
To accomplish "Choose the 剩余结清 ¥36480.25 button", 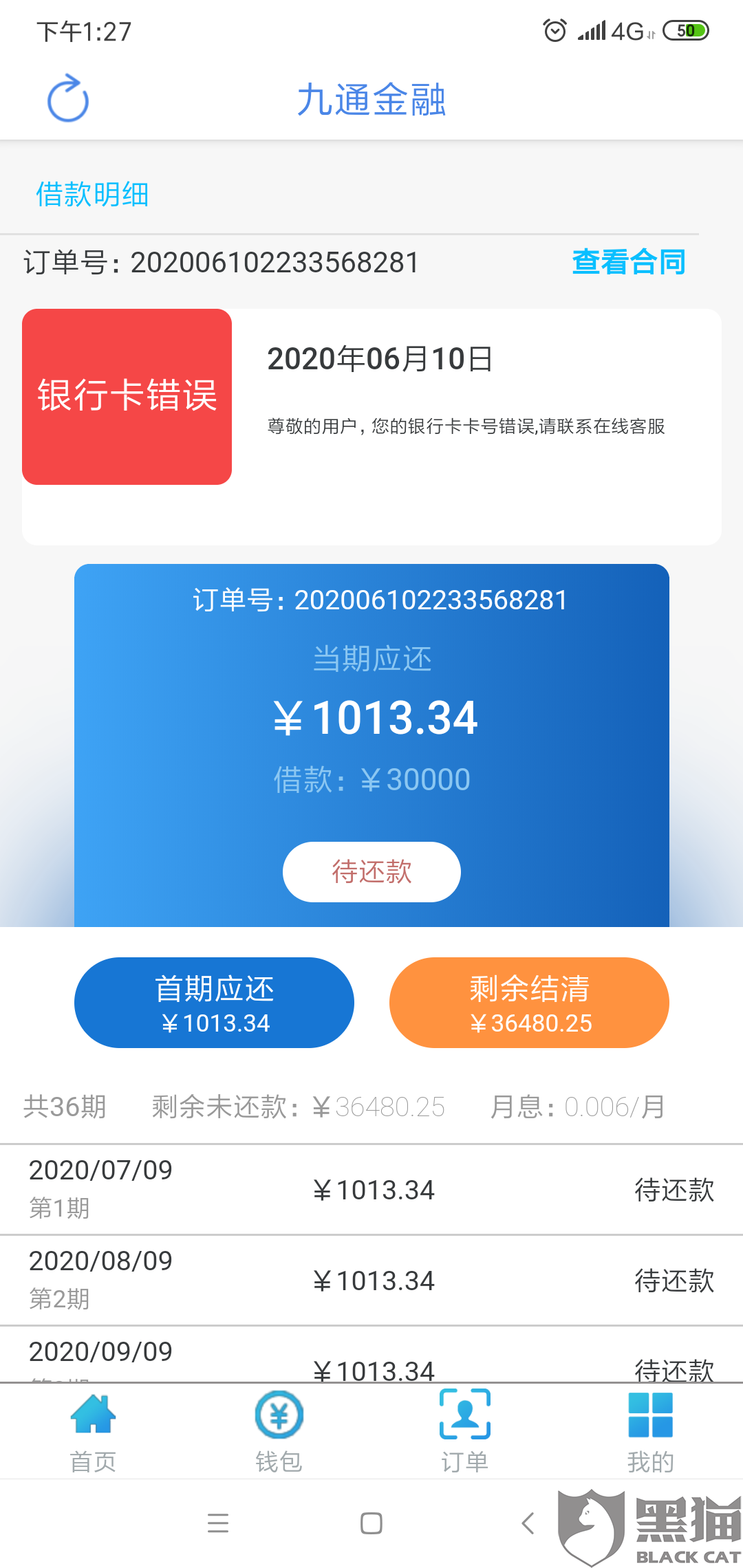I will point(529,1003).
